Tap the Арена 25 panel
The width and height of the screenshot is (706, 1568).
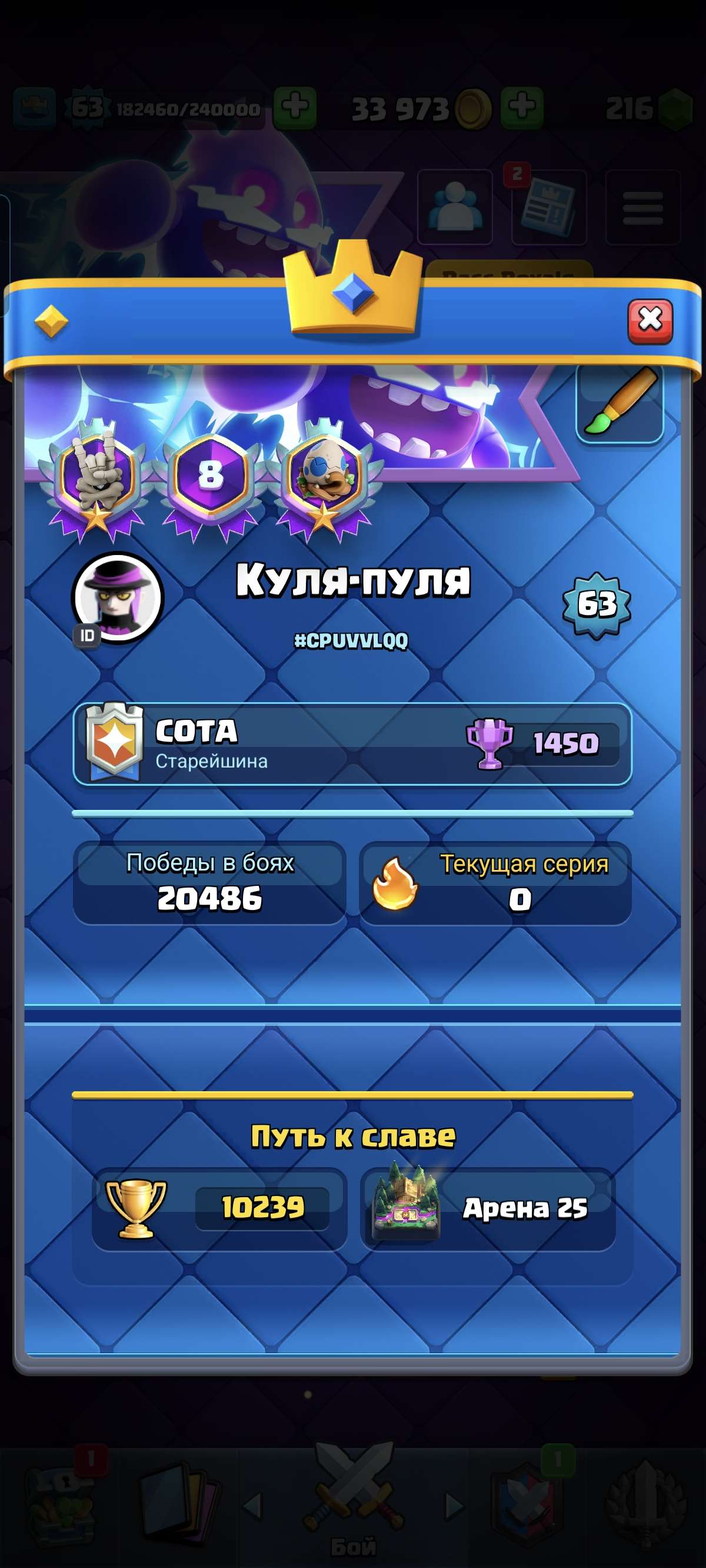tap(487, 1211)
